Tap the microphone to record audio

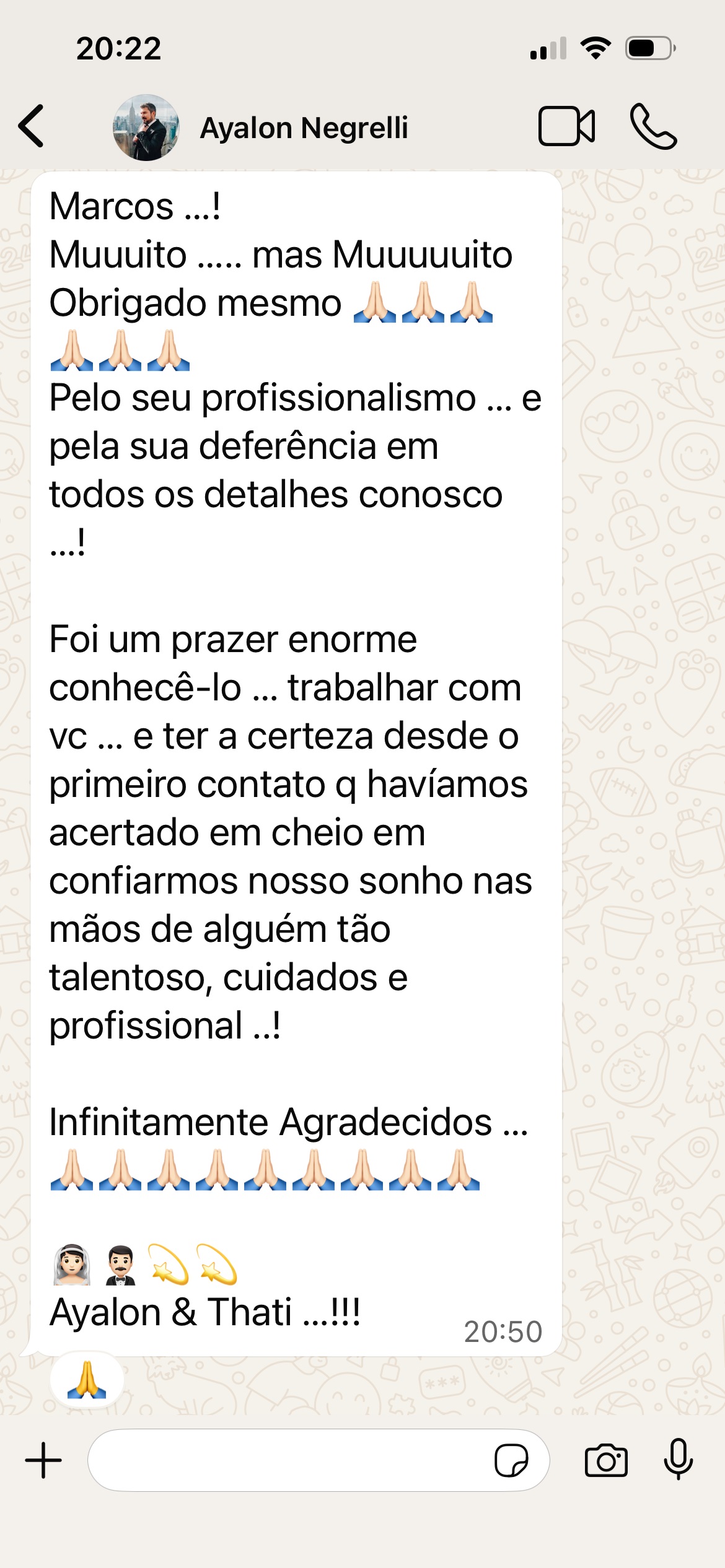pos(679,1459)
